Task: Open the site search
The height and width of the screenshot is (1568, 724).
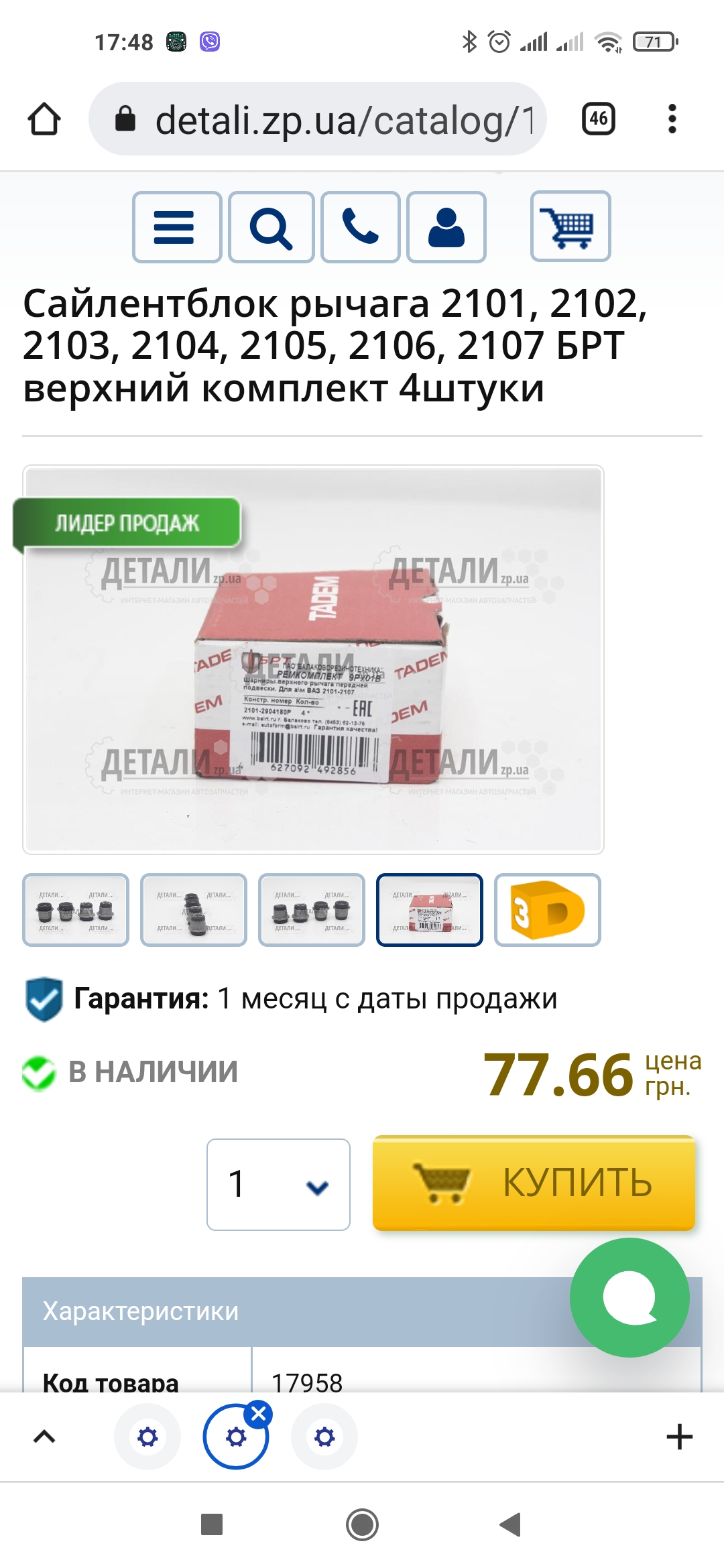Action: click(271, 227)
